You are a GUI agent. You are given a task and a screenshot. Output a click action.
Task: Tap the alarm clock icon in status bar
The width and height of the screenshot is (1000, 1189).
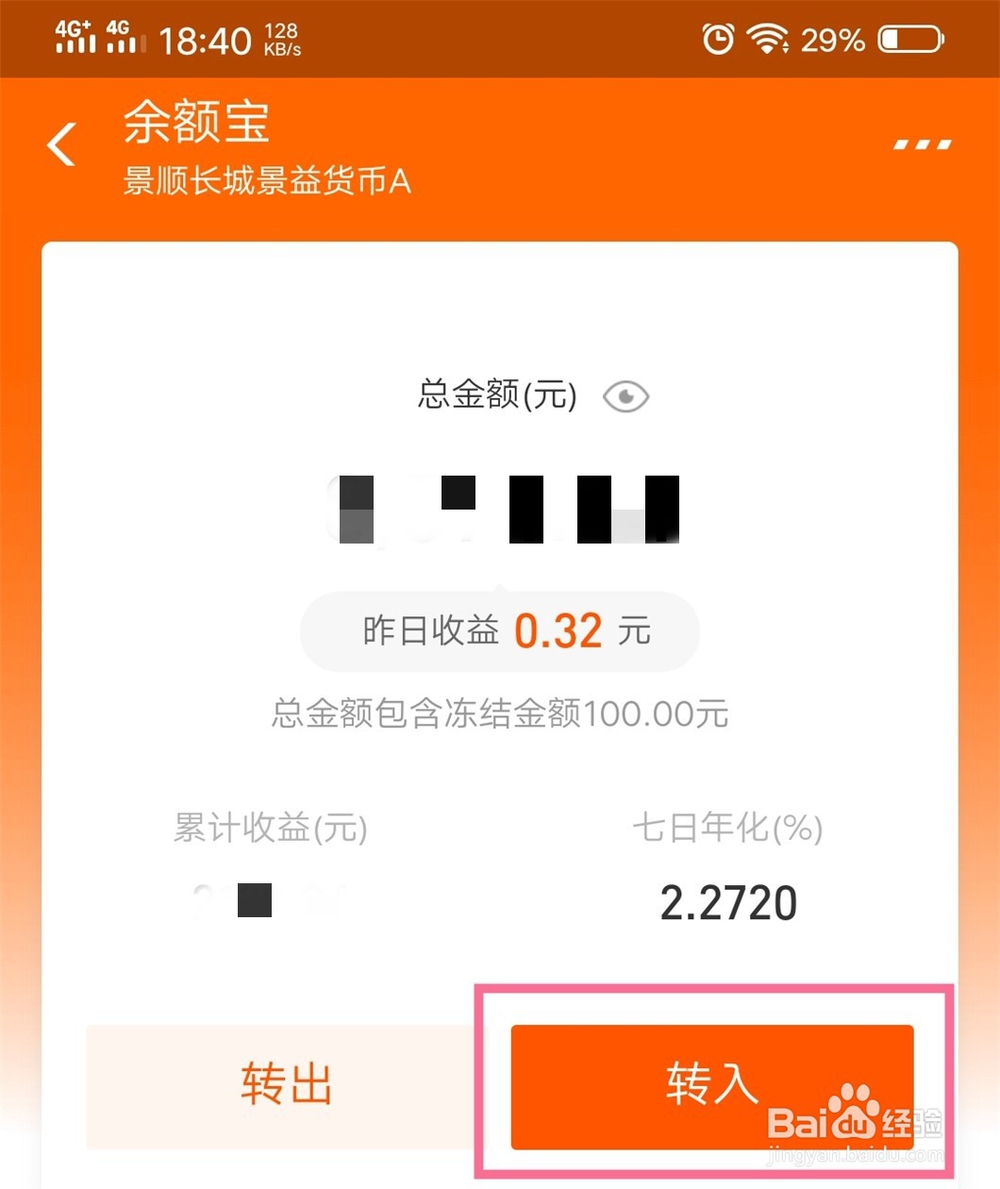(718, 38)
